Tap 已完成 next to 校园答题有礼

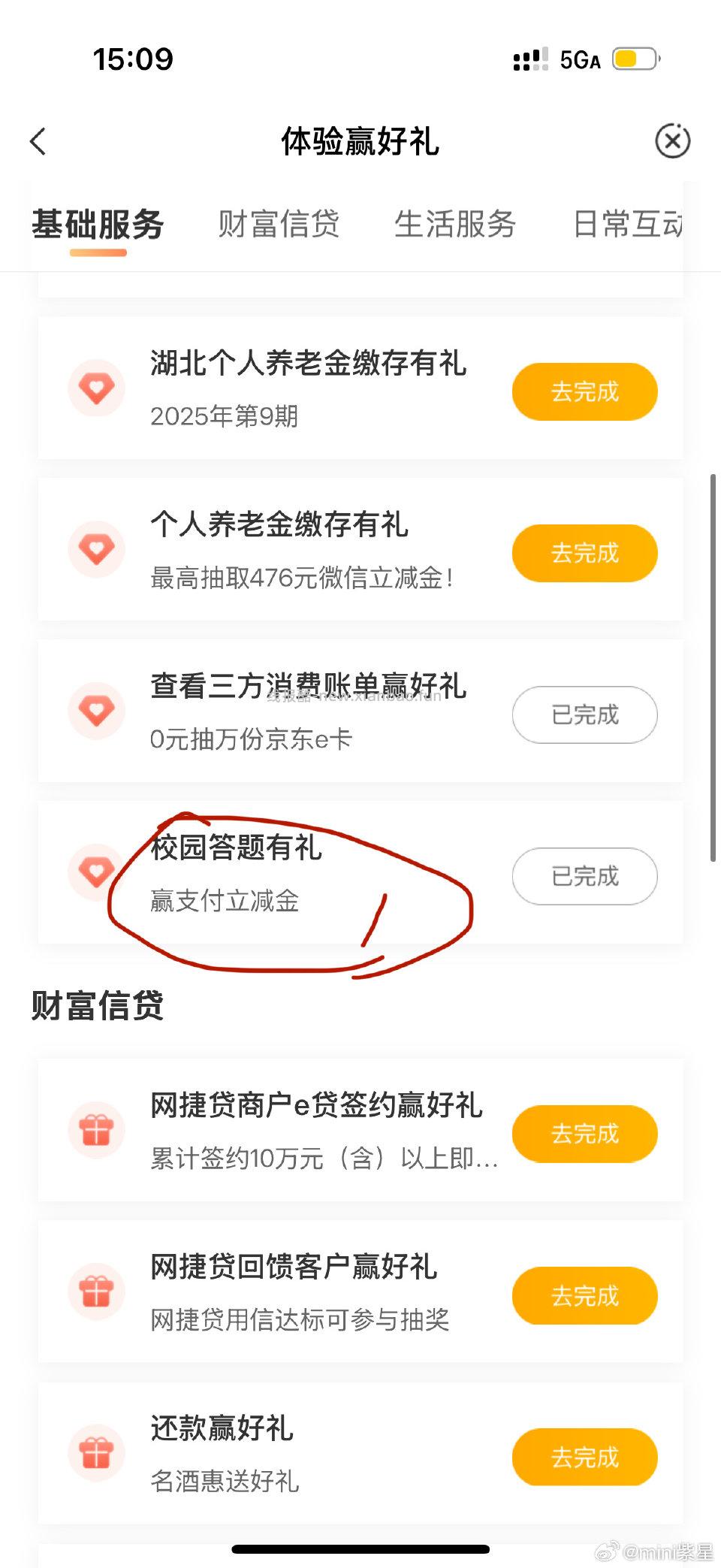pyautogui.click(x=585, y=876)
